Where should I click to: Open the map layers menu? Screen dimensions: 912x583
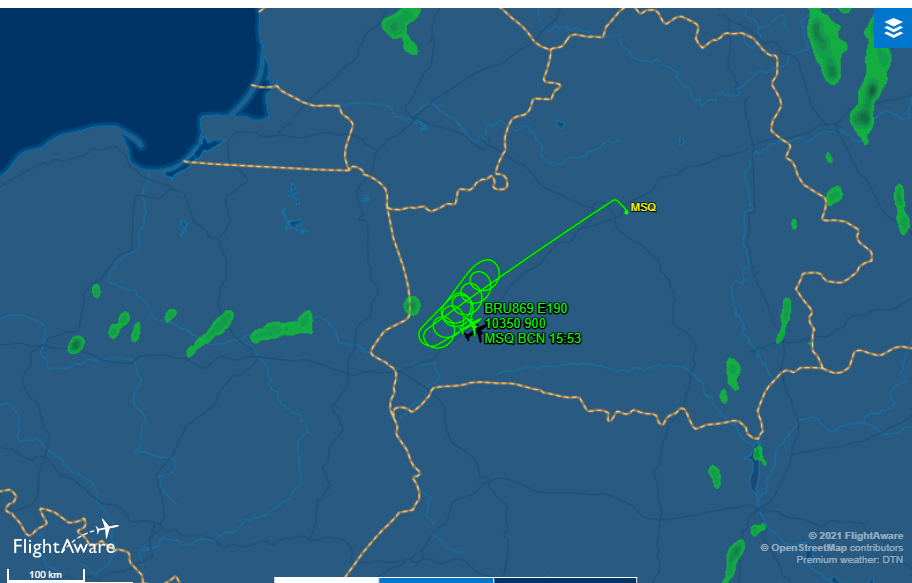tap(892, 28)
